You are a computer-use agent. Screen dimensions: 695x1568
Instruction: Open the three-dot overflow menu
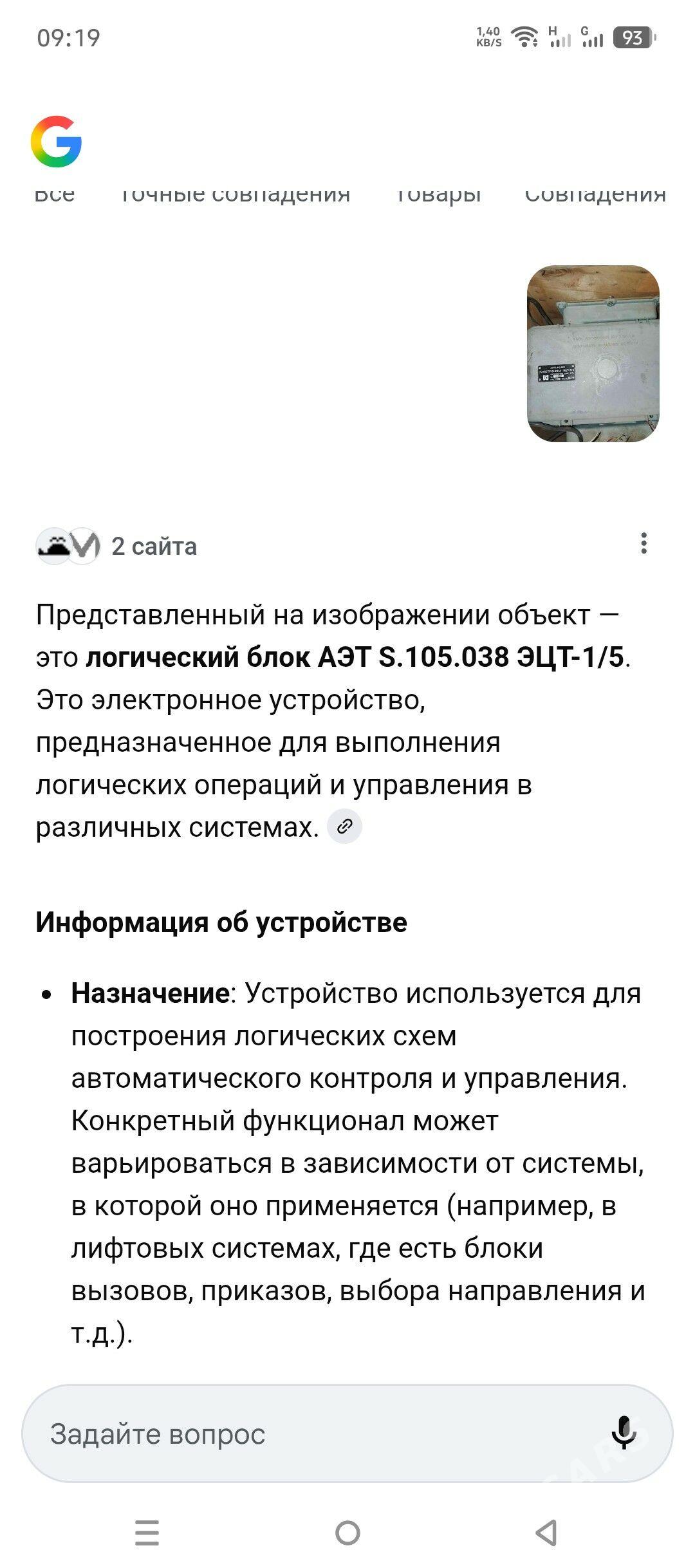pyautogui.click(x=644, y=544)
